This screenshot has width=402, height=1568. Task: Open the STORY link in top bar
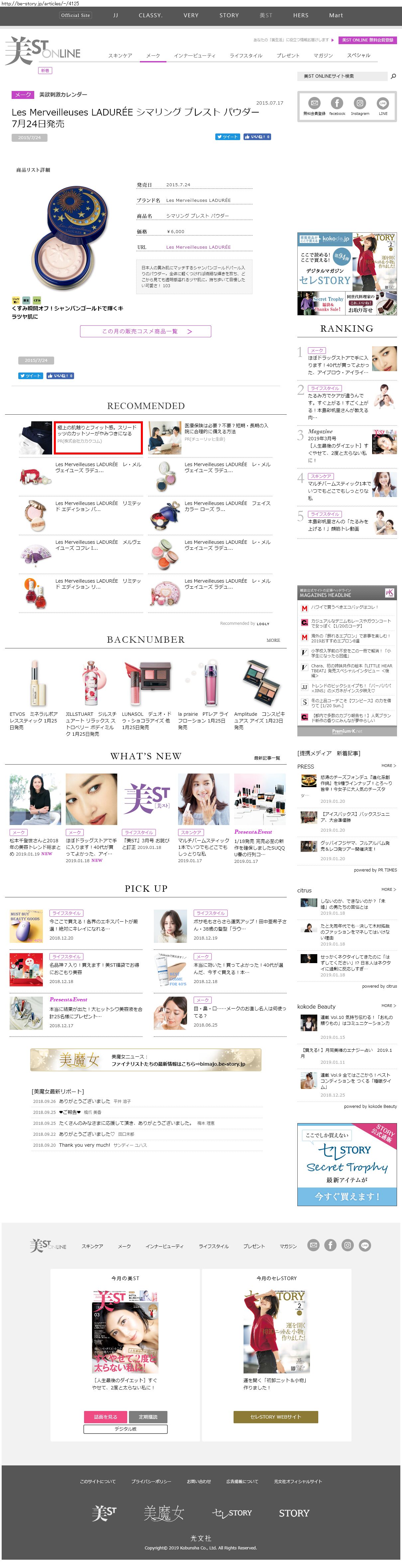point(229,15)
